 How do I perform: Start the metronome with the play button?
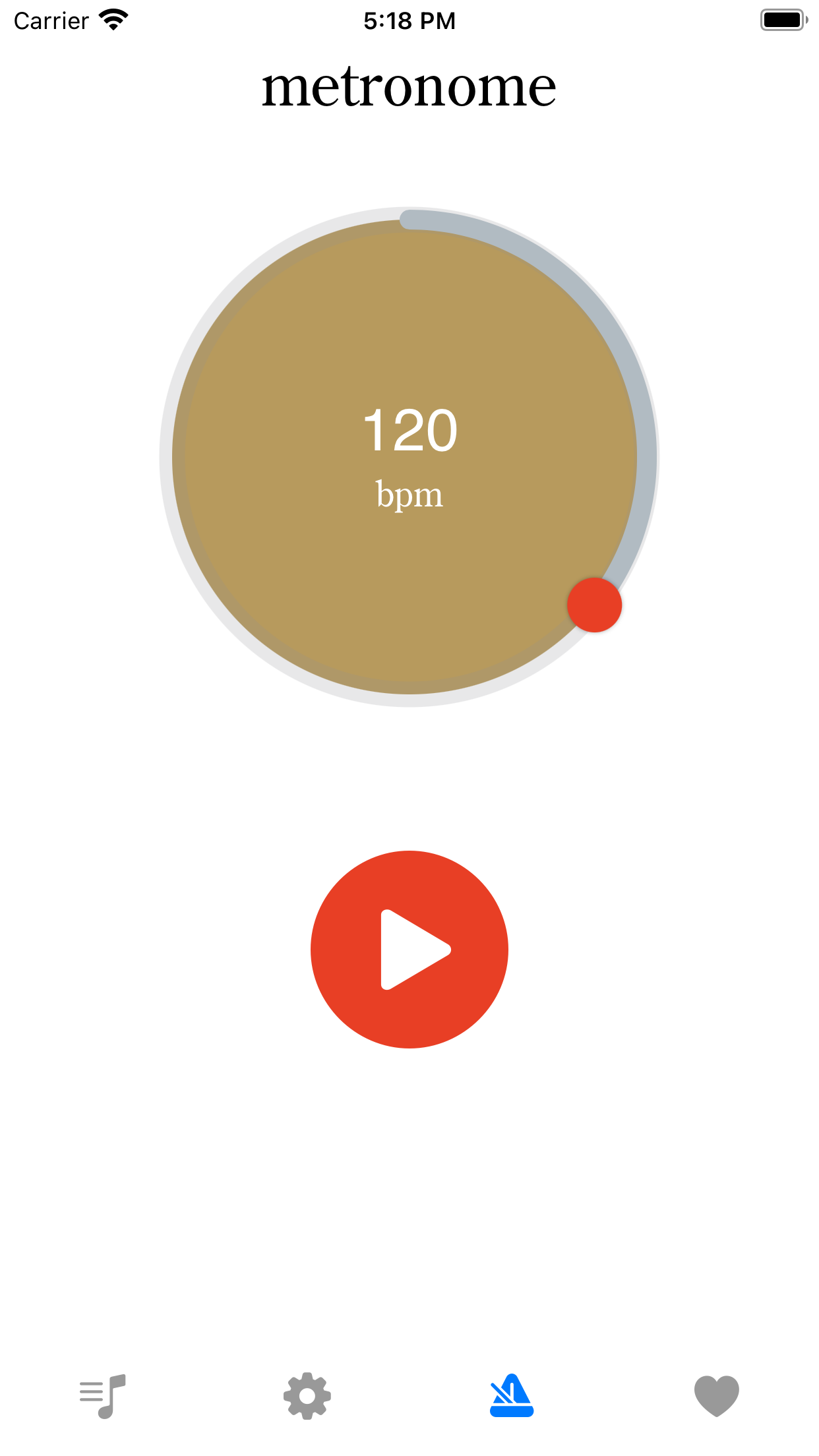pos(409,949)
